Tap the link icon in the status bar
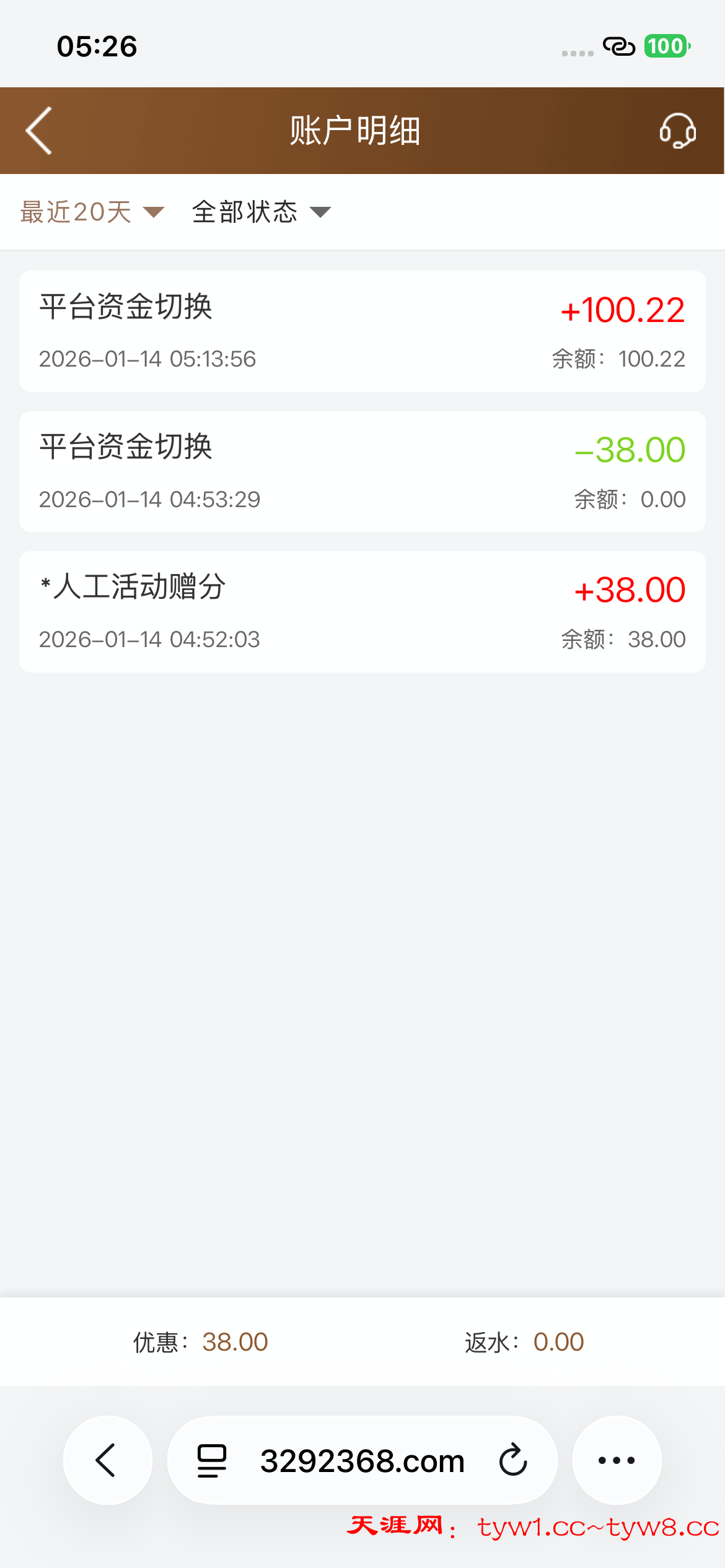The height and width of the screenshot is (1568, 725). click(x=619, y=46)
